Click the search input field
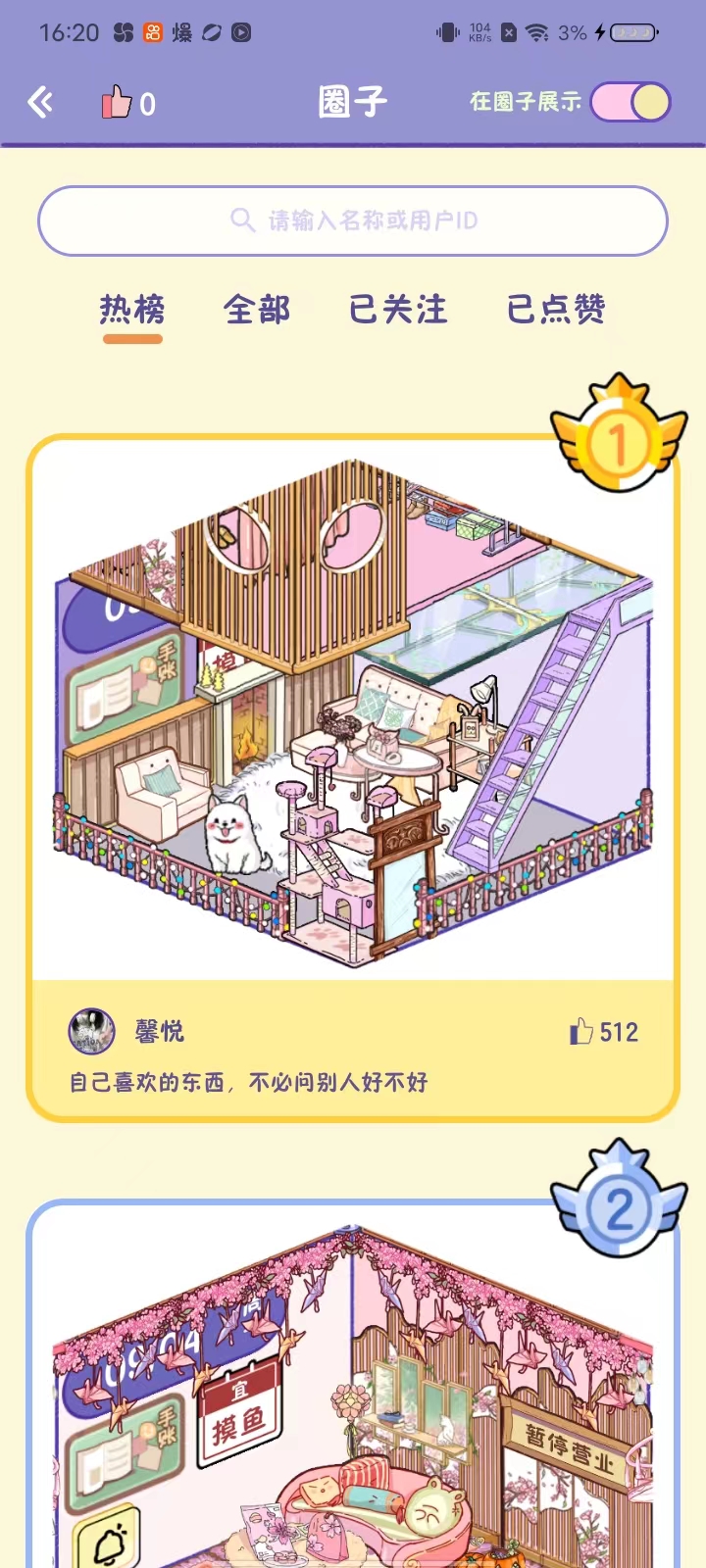This screenshot has width=706, height=1568. (x=353, y=220)
